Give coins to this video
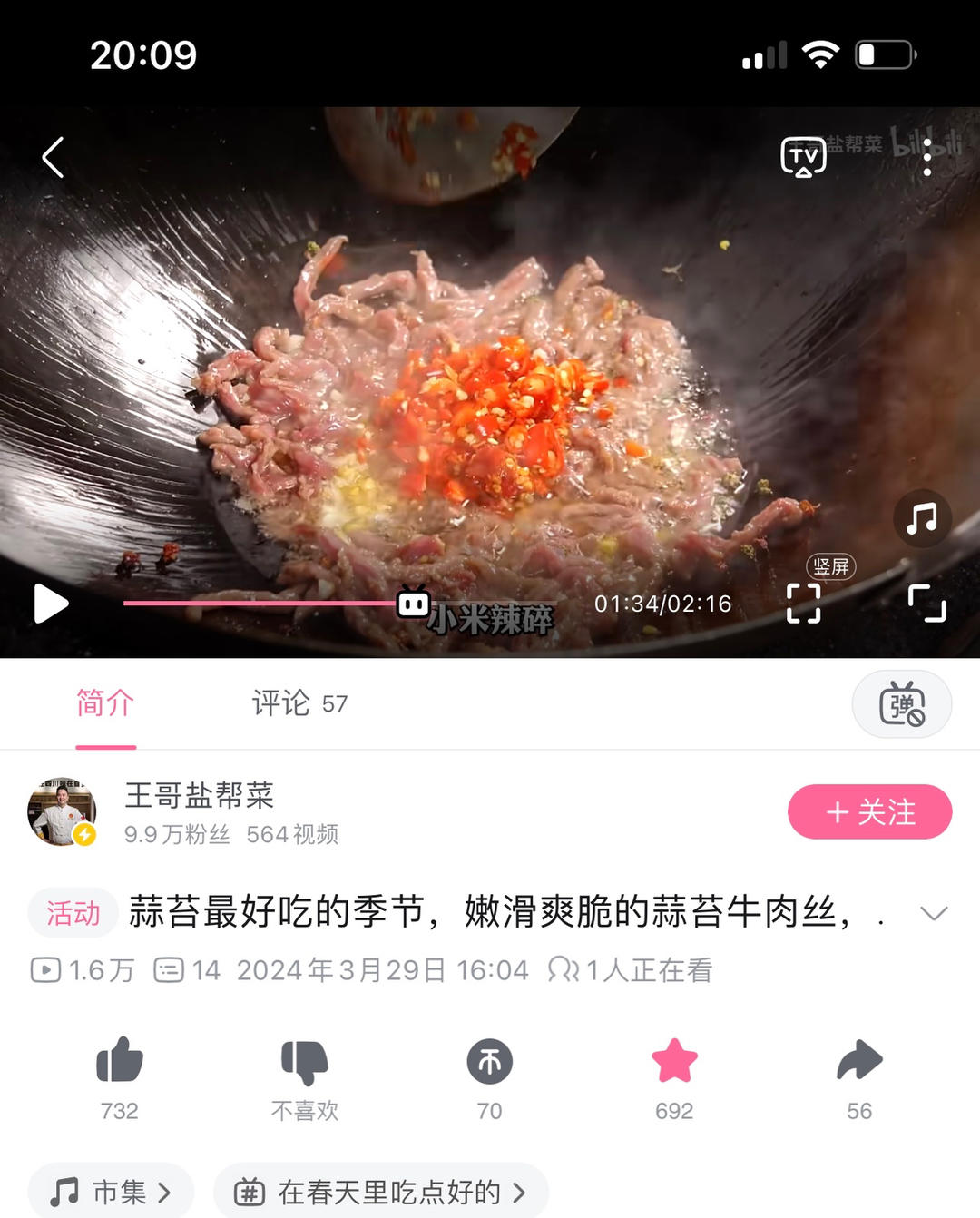 (x=490, y=1061)
